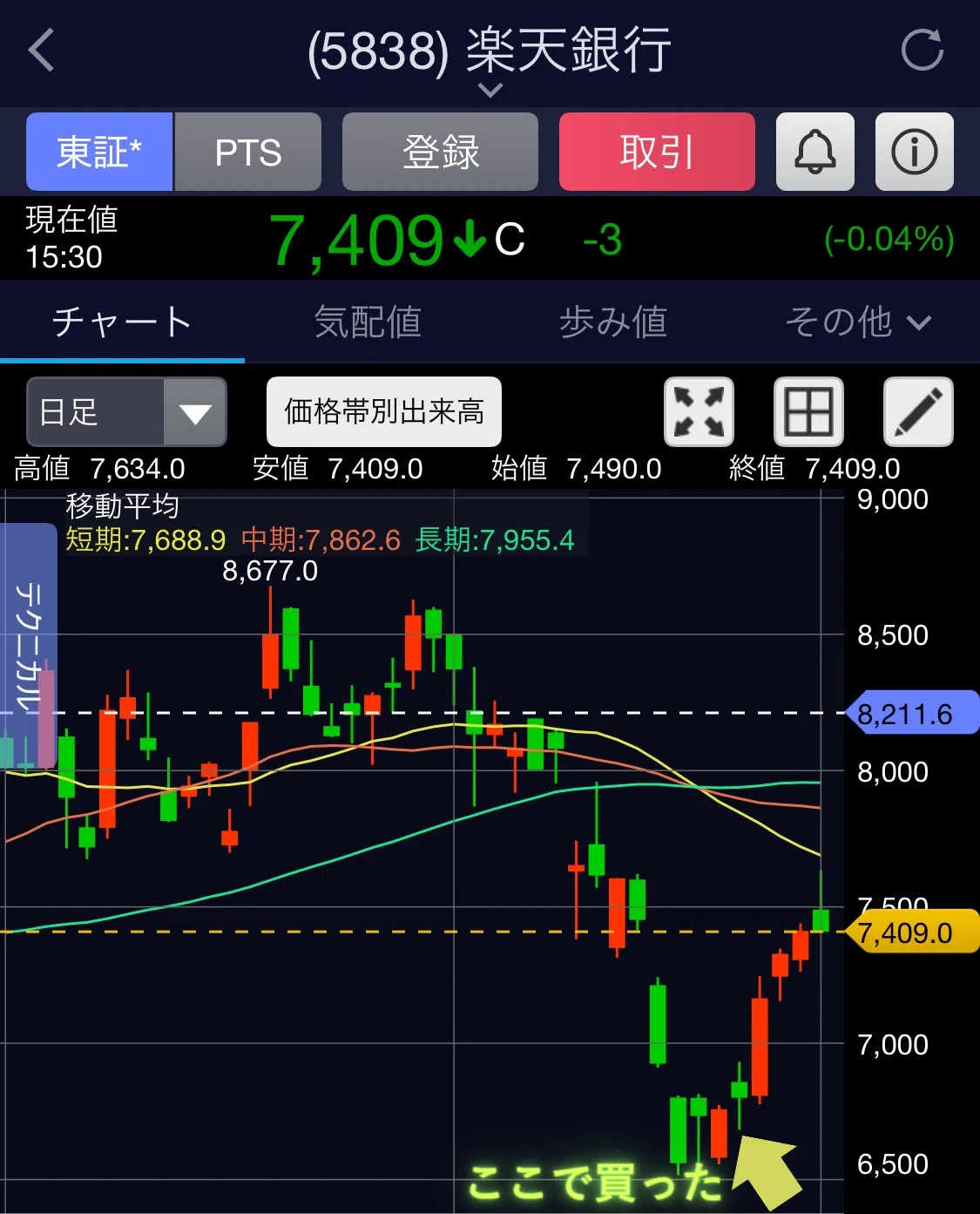980x1214 pixels.
Task: Open the chart drawing pencil tool
Action: [918, 412]
